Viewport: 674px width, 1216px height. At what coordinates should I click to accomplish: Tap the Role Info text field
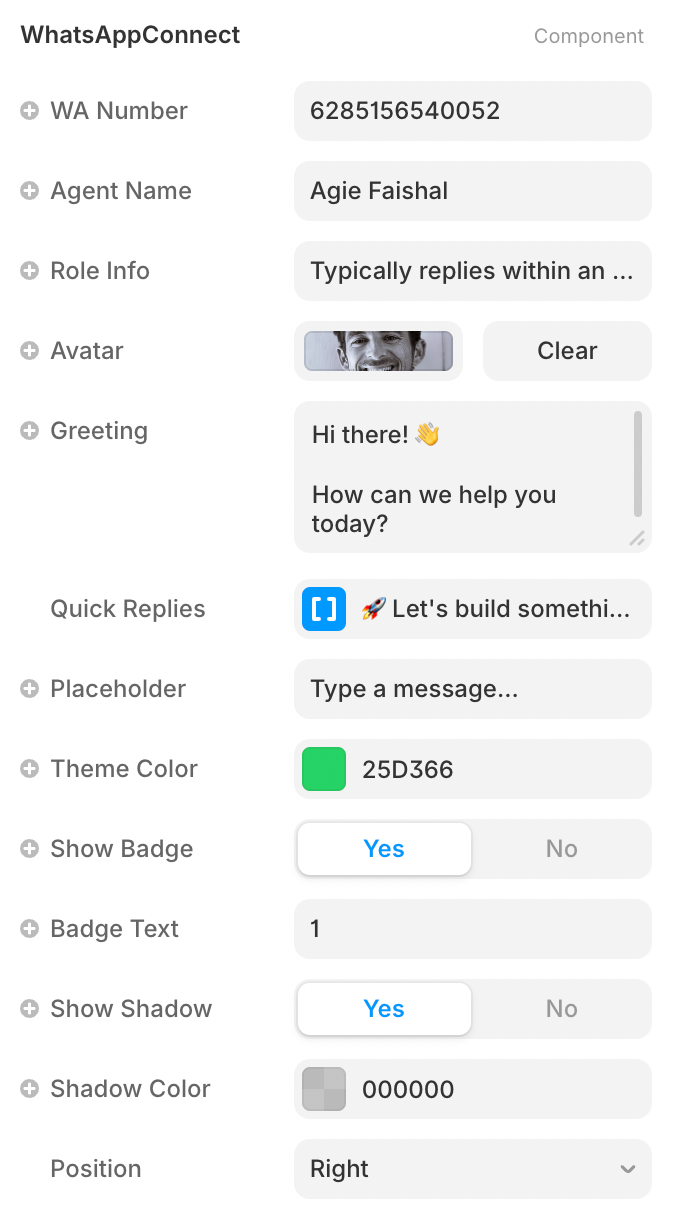click(x=472, y=271)
